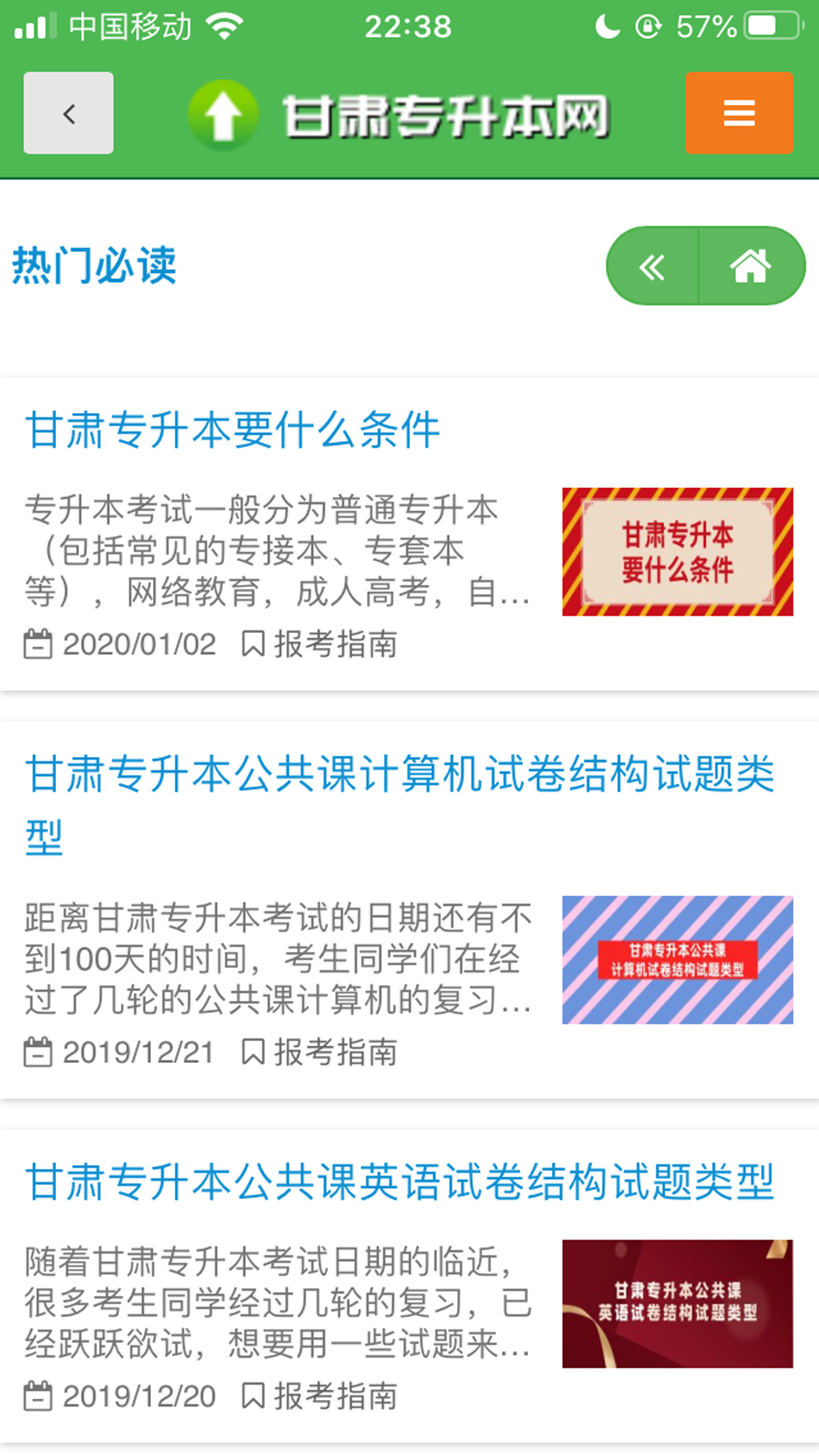Select the 报考指南 tag under the first article
819x1456 pixels.
pos(335,643)
